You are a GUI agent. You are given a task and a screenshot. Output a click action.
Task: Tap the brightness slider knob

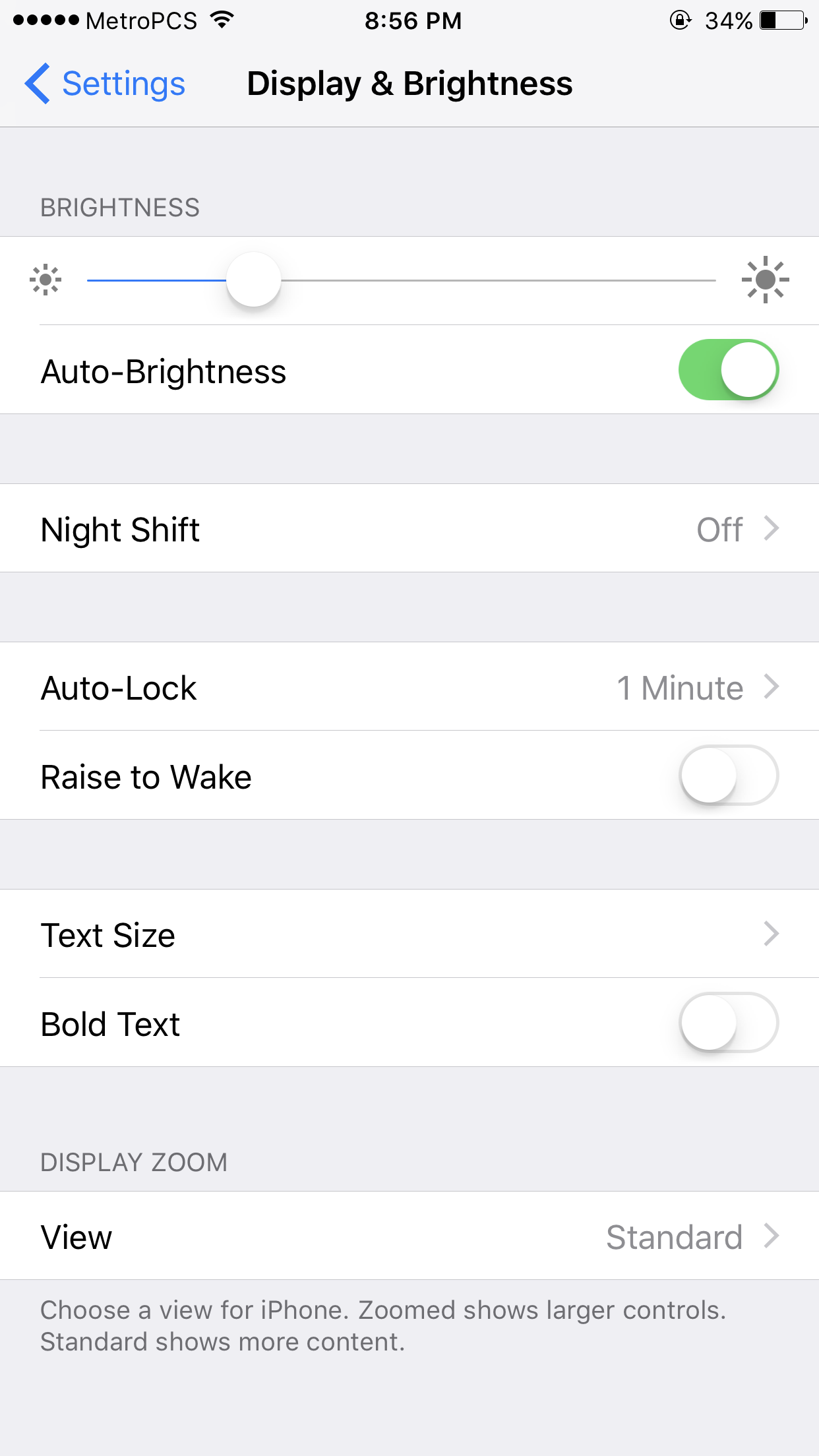click(x=254, y=280)
